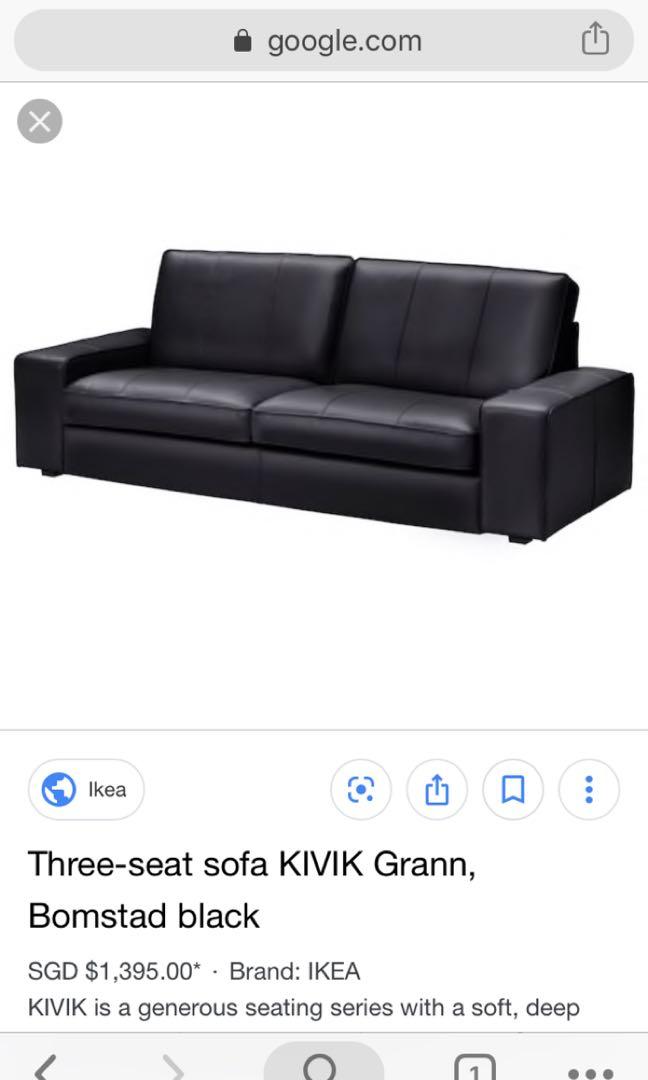This screenshot has width=648, height=1080.
Task: Open Three-seat sofa KIVIK Grann product page
Action: pyautogui.click(x=252, y=890)
